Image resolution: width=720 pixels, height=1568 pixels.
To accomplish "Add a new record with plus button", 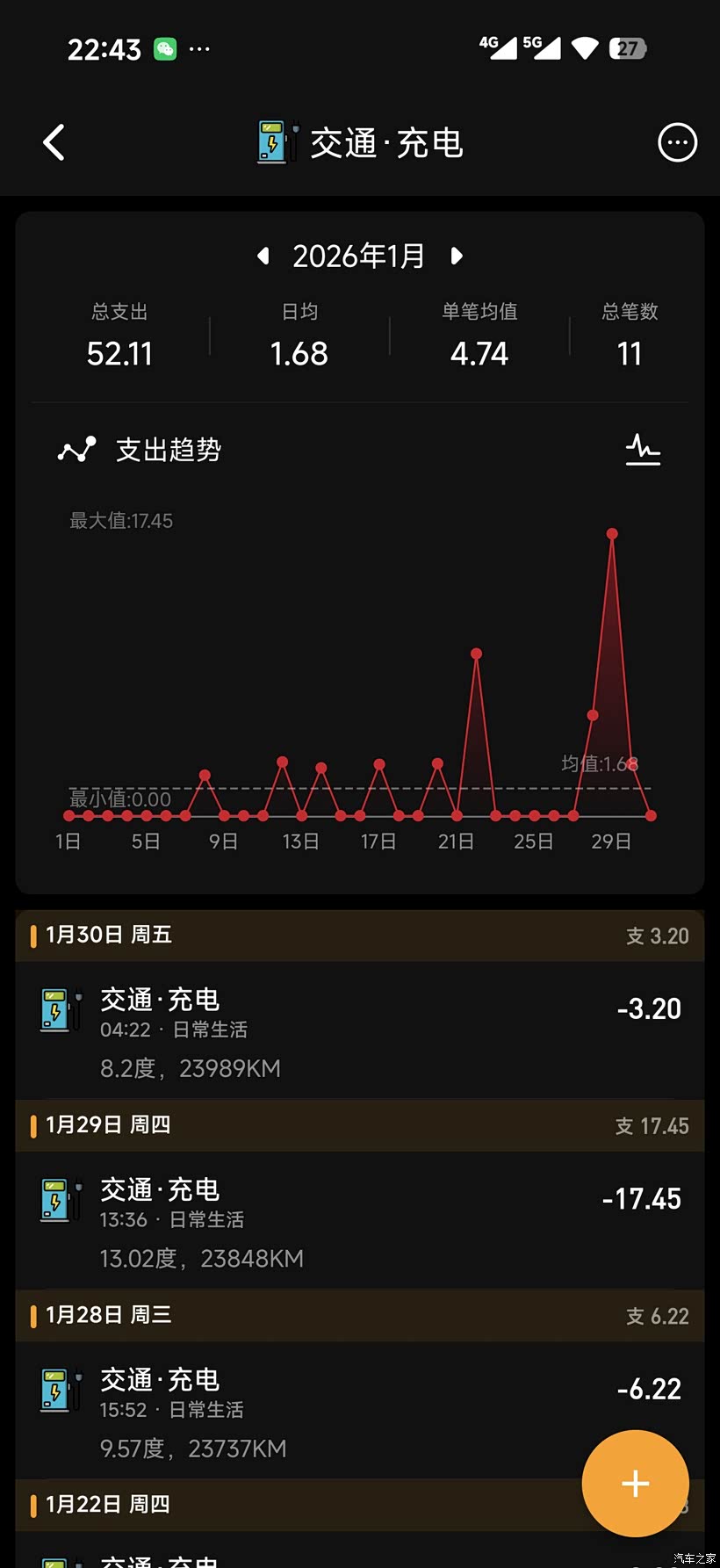I will (636, 1484).
